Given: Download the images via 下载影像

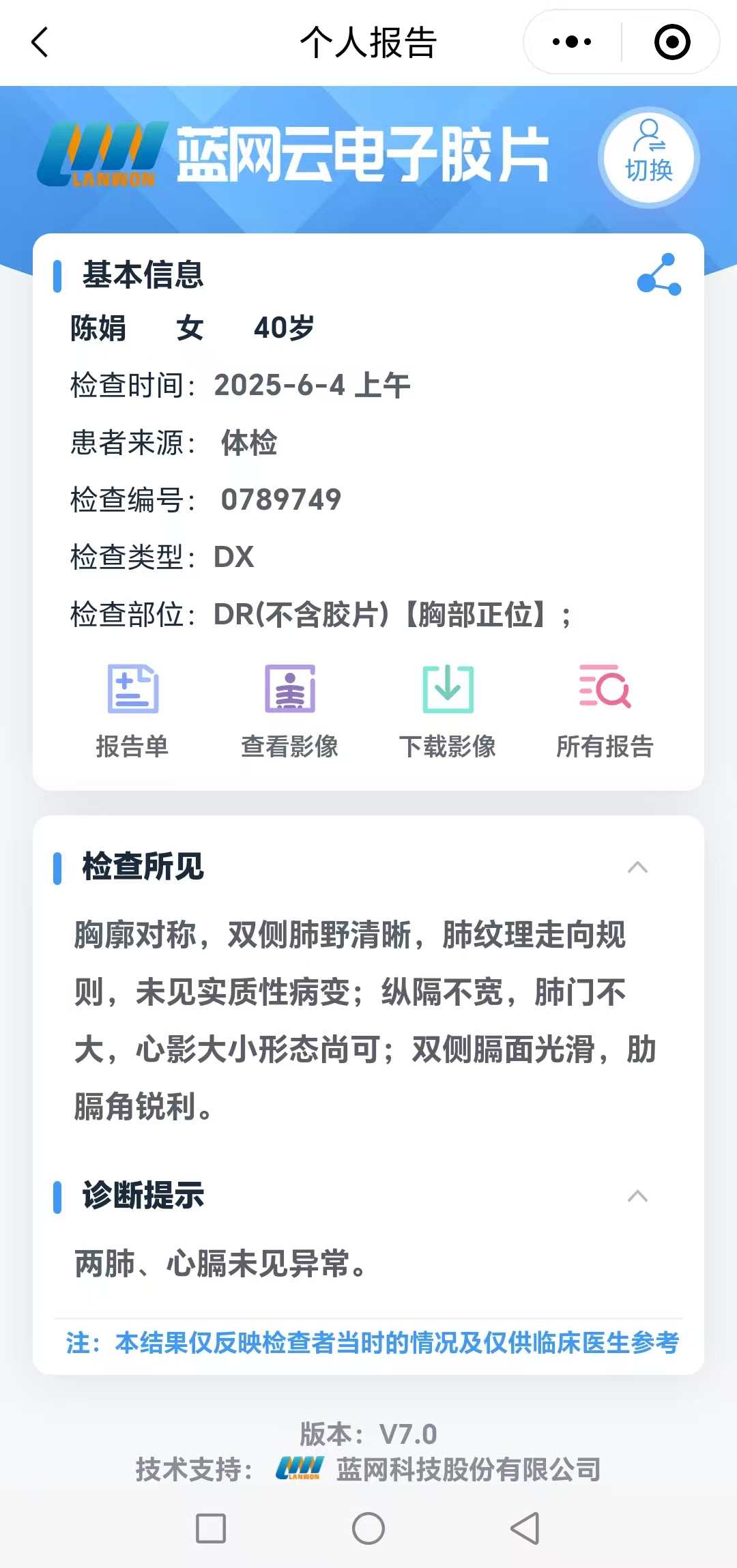Looking at the screenshot, I should pos(448,711).
